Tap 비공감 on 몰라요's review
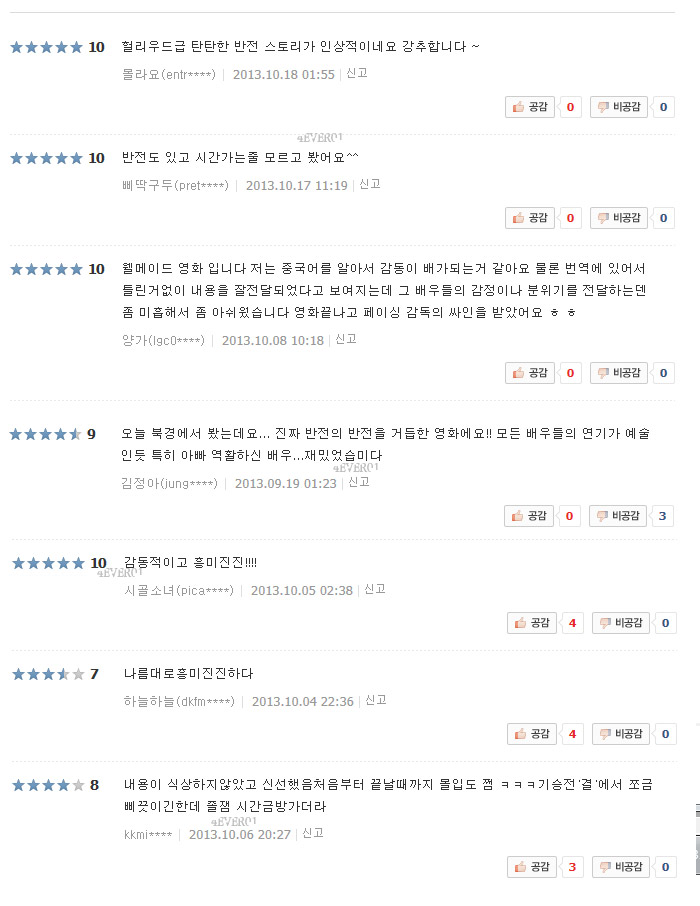 point(619,107)
